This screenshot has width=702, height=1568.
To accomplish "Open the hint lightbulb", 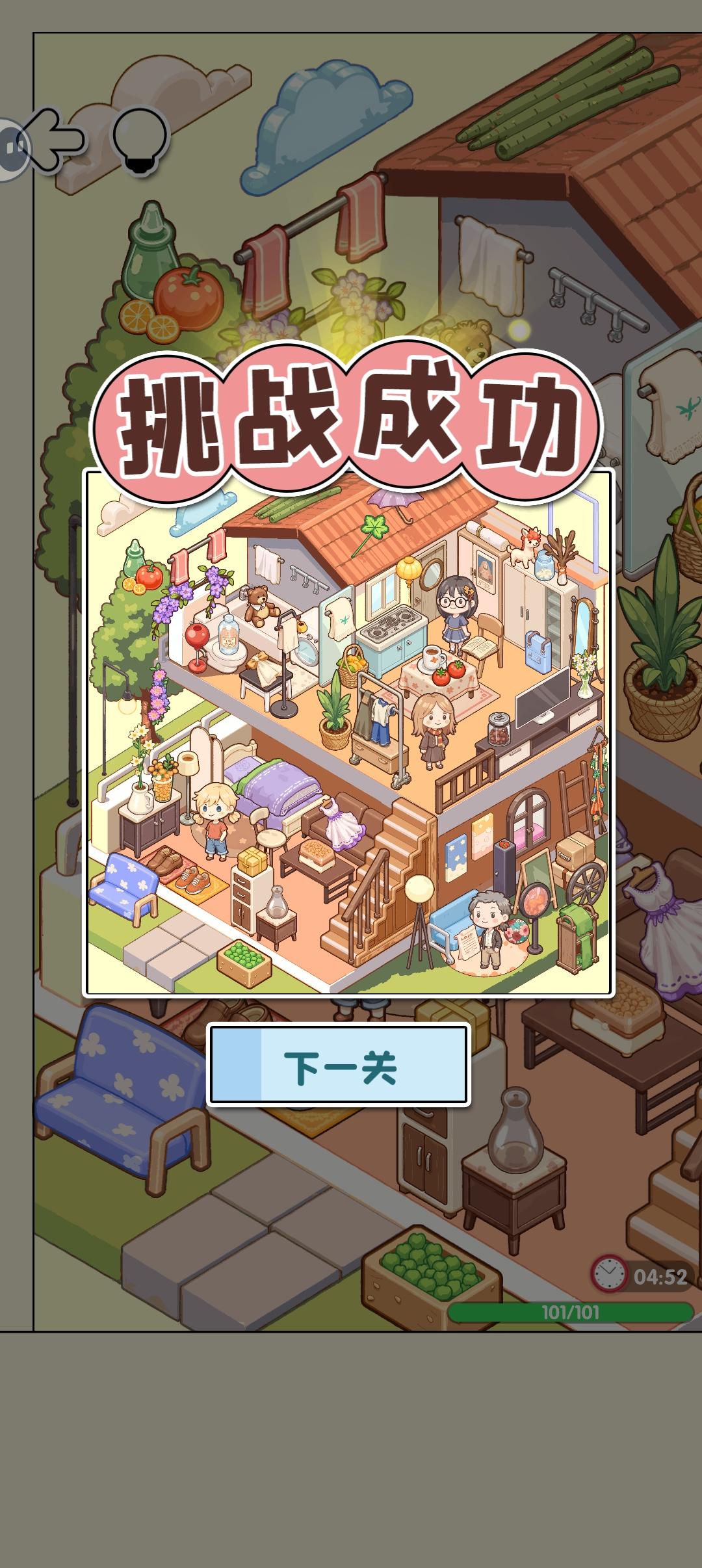I will (x=140, y=138).
